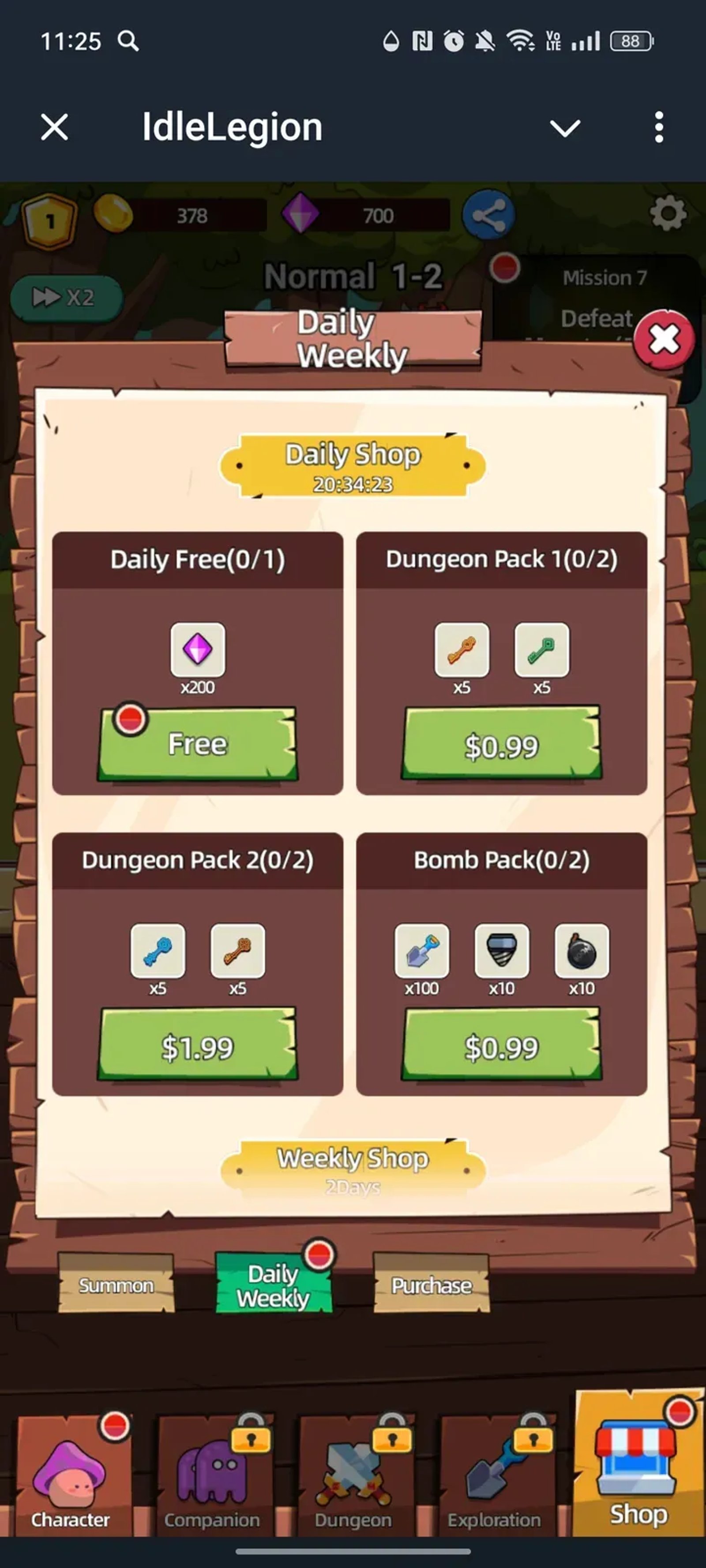Close the IdleLegion web view

click(54, 127)
